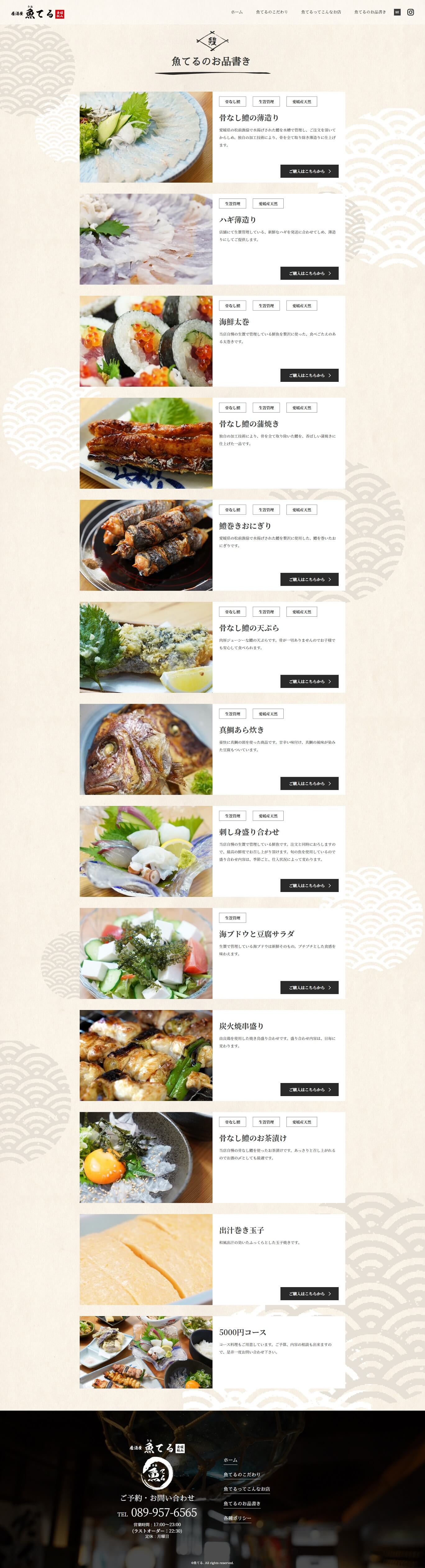
Task: Buy 骨なし鱧の薄造り via ご購入はこちらから
Action: coord(309,171)
